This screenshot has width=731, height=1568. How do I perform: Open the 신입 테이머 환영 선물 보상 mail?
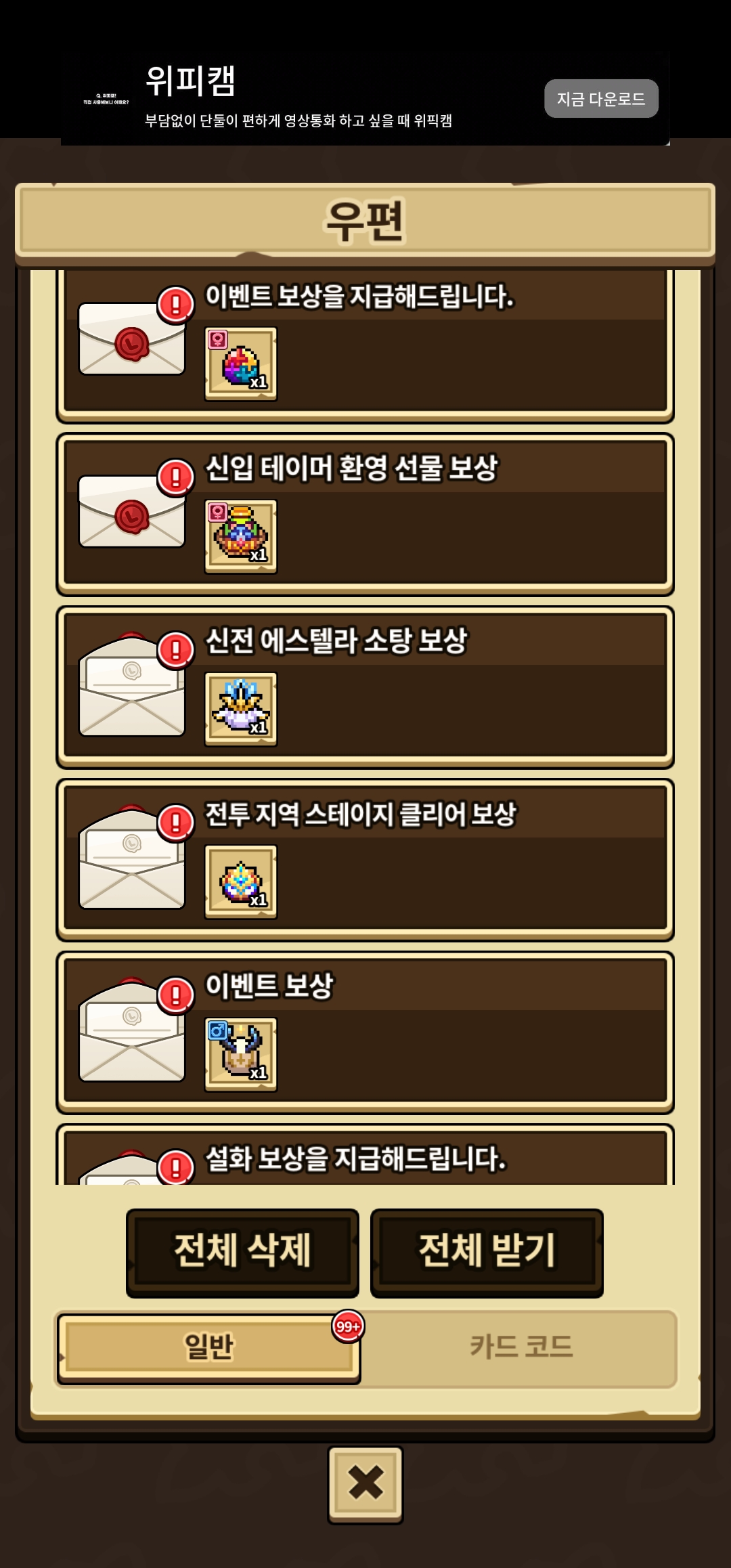tap(365, 515)
